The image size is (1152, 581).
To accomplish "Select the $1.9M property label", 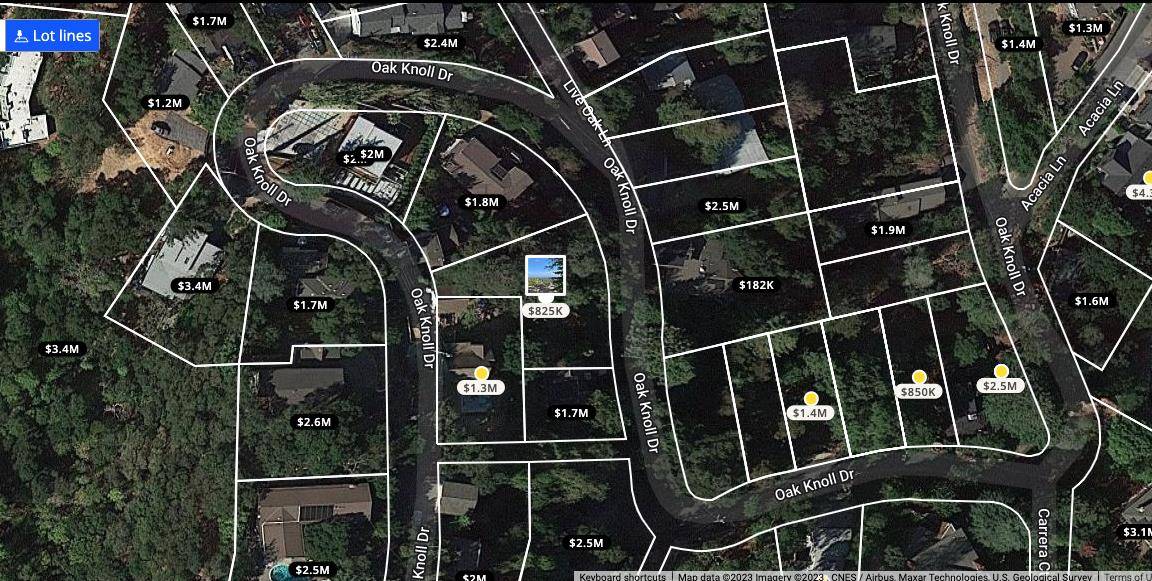I will click(x=887, y=230).
